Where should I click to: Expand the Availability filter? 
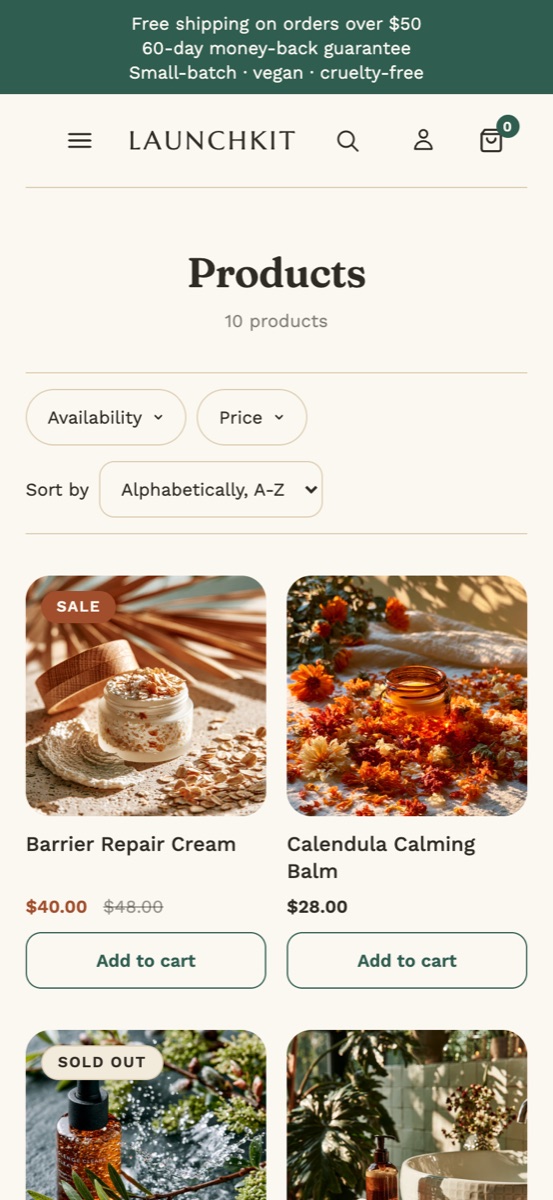tap(106, 417)
